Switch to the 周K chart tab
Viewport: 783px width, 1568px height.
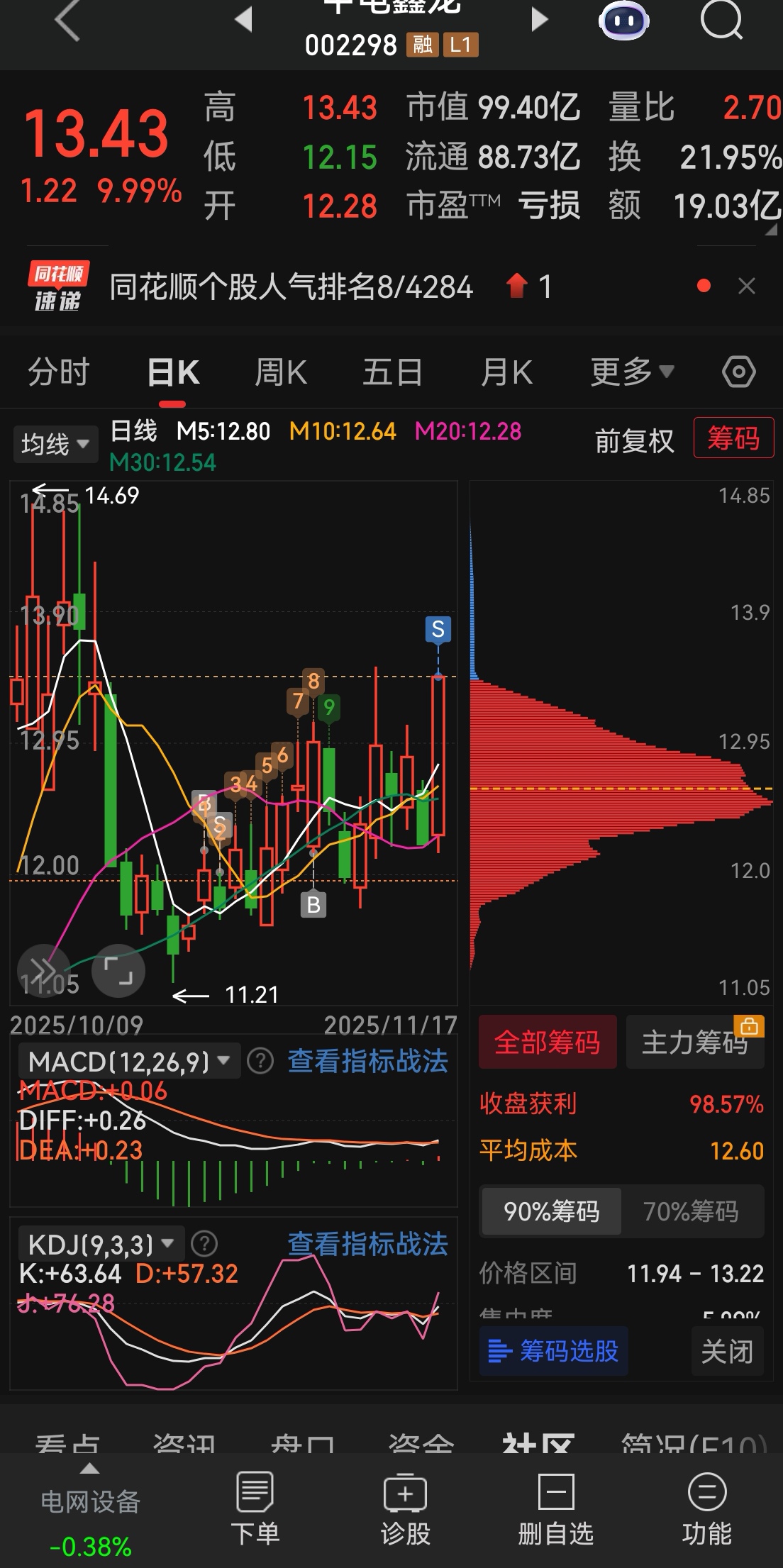click(x=281, y=372)
